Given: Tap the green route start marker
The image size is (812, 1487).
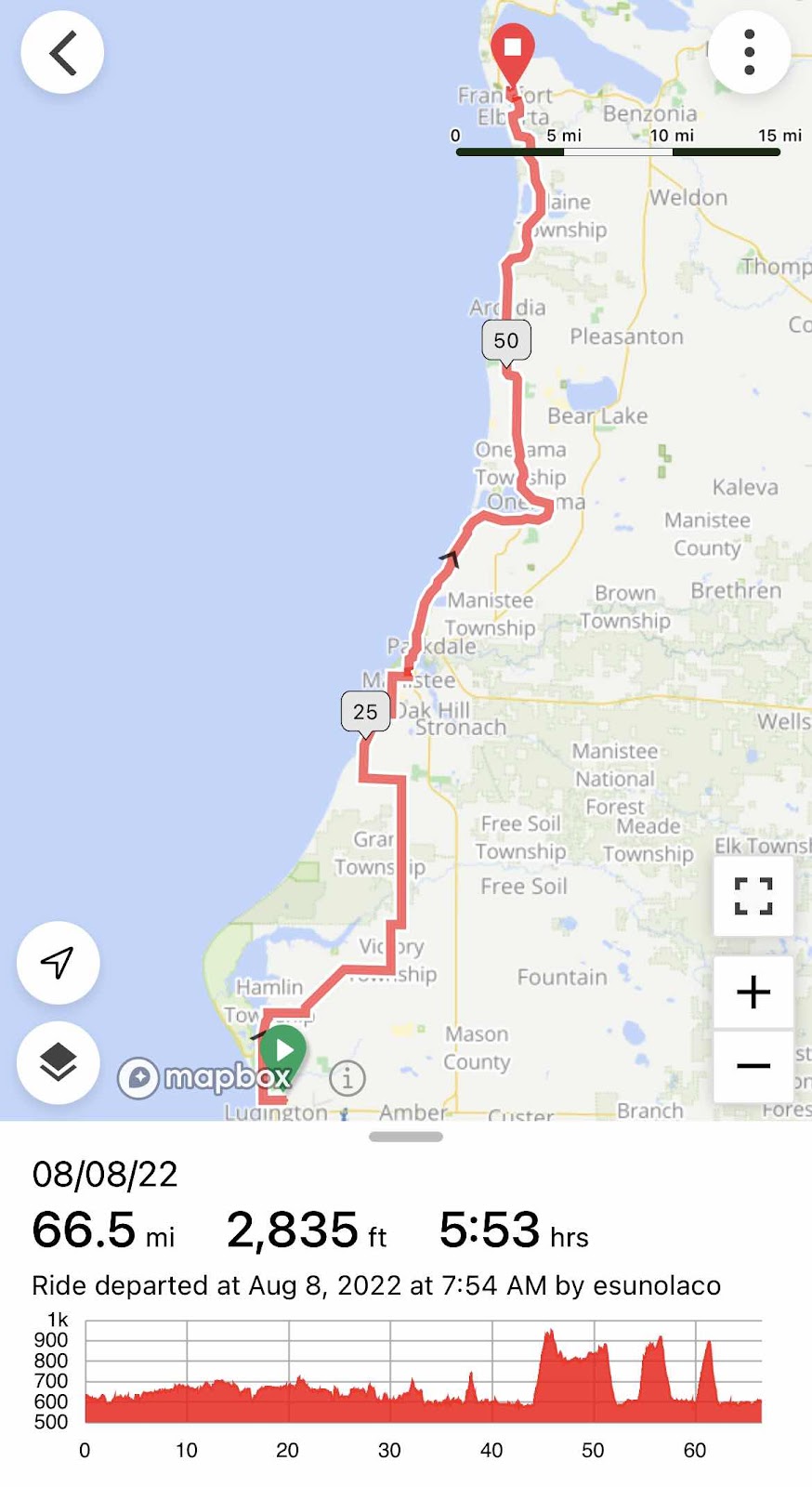Looking at the screenshot, I should point(282,1051).
